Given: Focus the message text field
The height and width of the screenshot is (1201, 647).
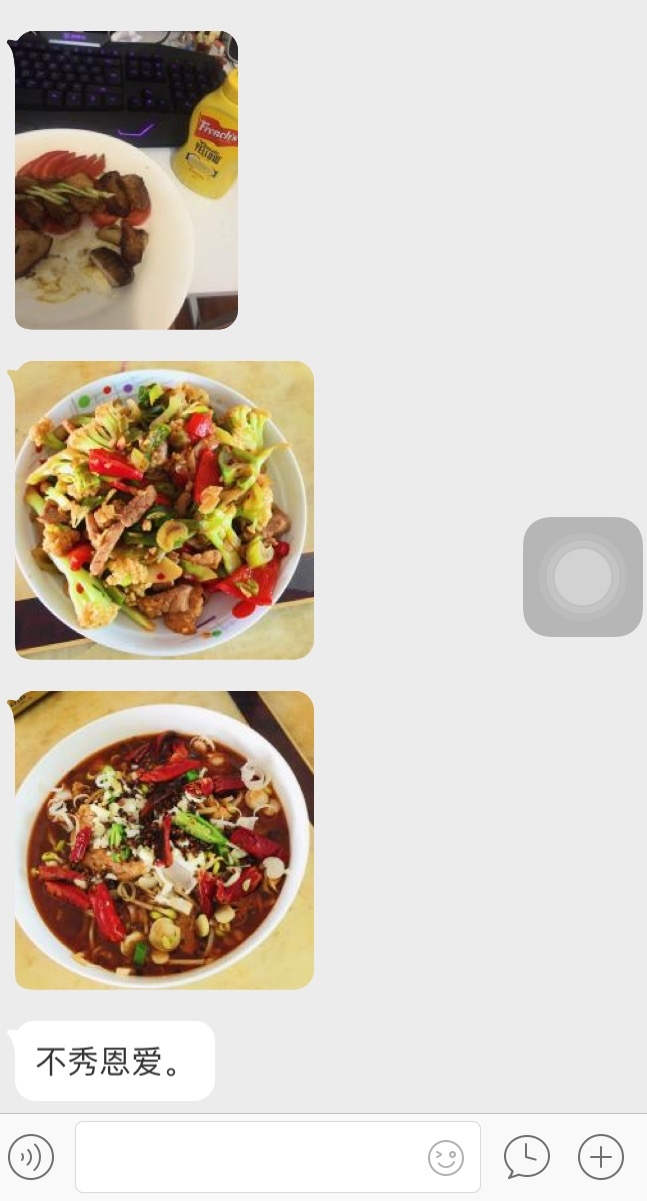Looking at the screenshot, I should pos(250,1157).
